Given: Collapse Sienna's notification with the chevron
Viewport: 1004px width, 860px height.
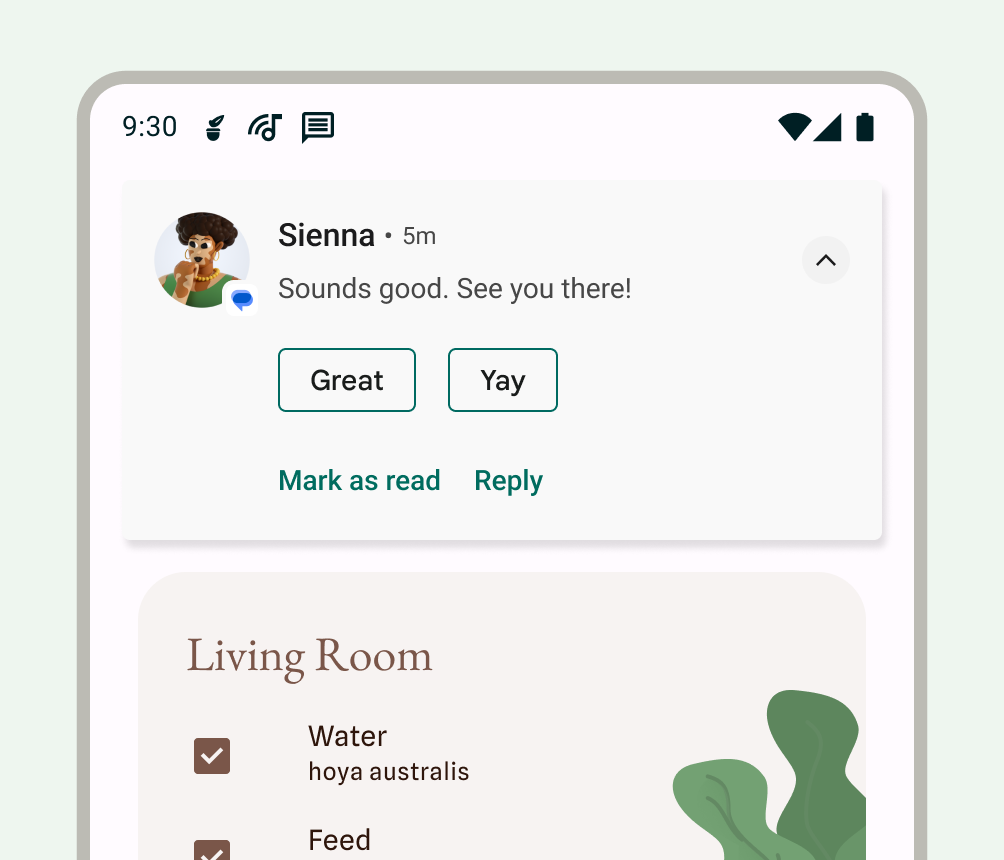Looking at the screenshot, I should [x=825, y=261].
